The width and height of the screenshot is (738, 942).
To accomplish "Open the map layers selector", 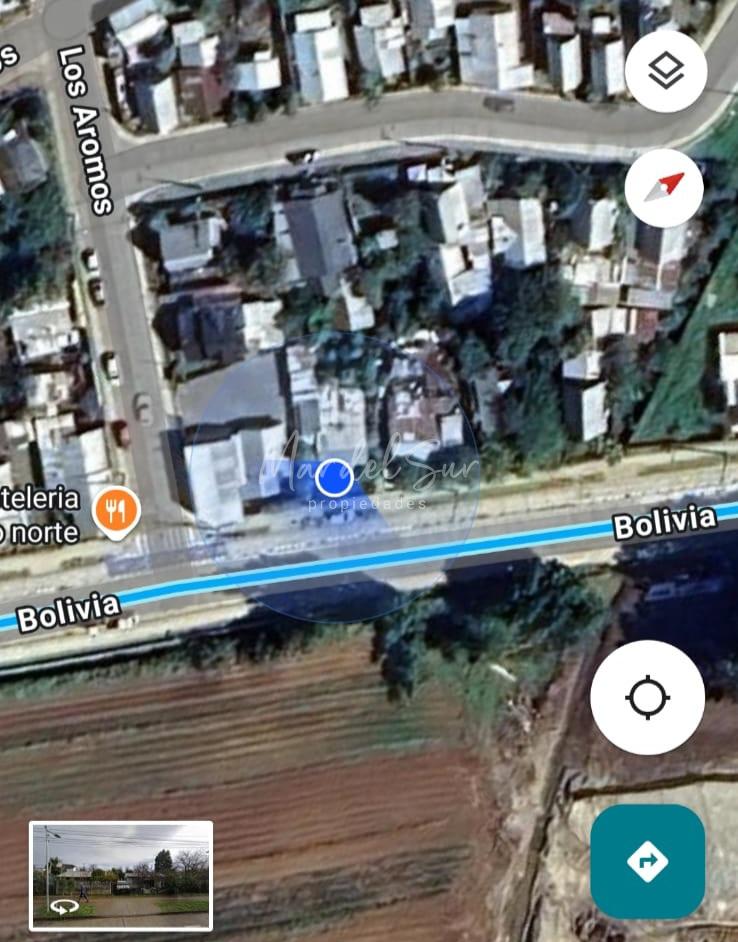I will point(666,71).
